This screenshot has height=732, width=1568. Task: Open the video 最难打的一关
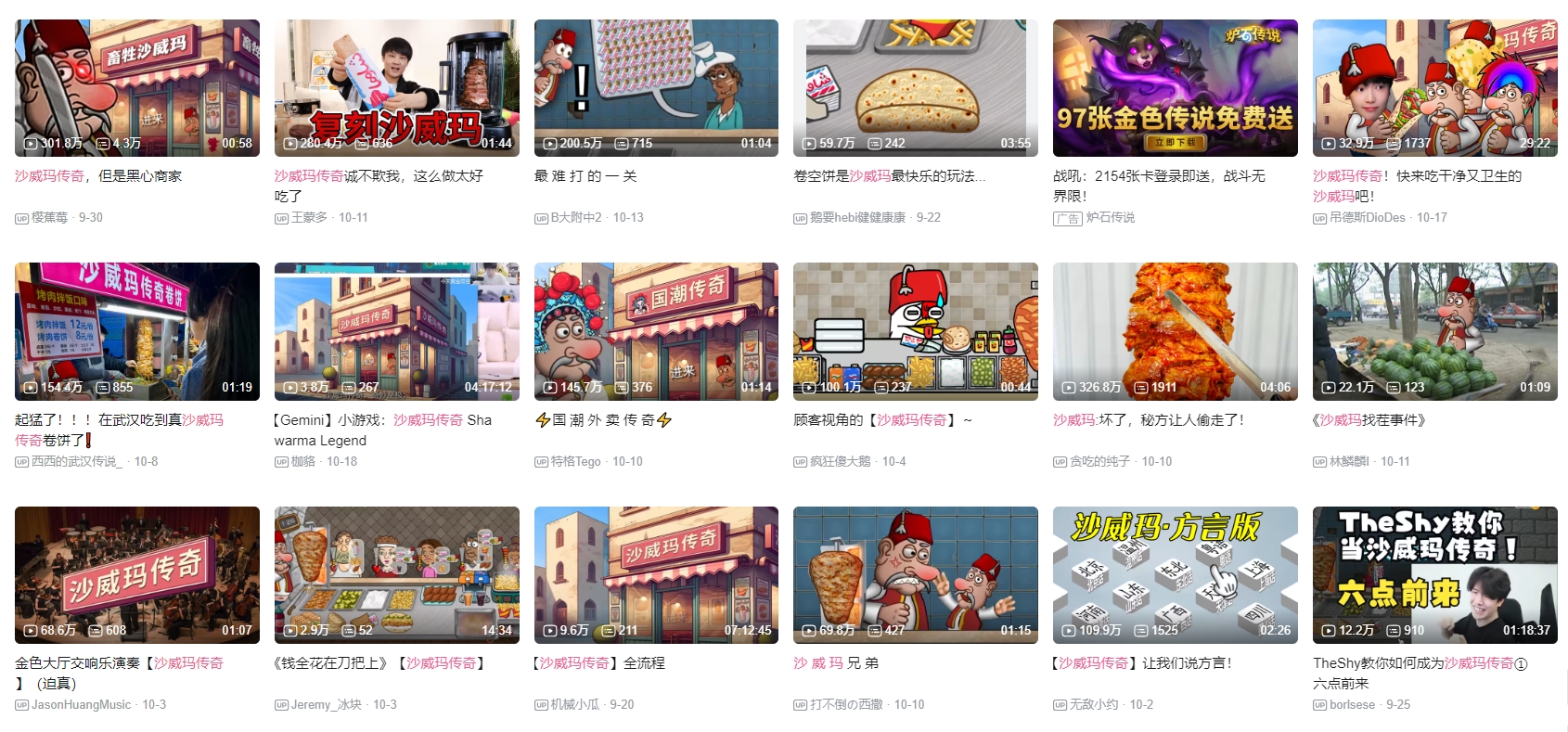click(656, 88)
